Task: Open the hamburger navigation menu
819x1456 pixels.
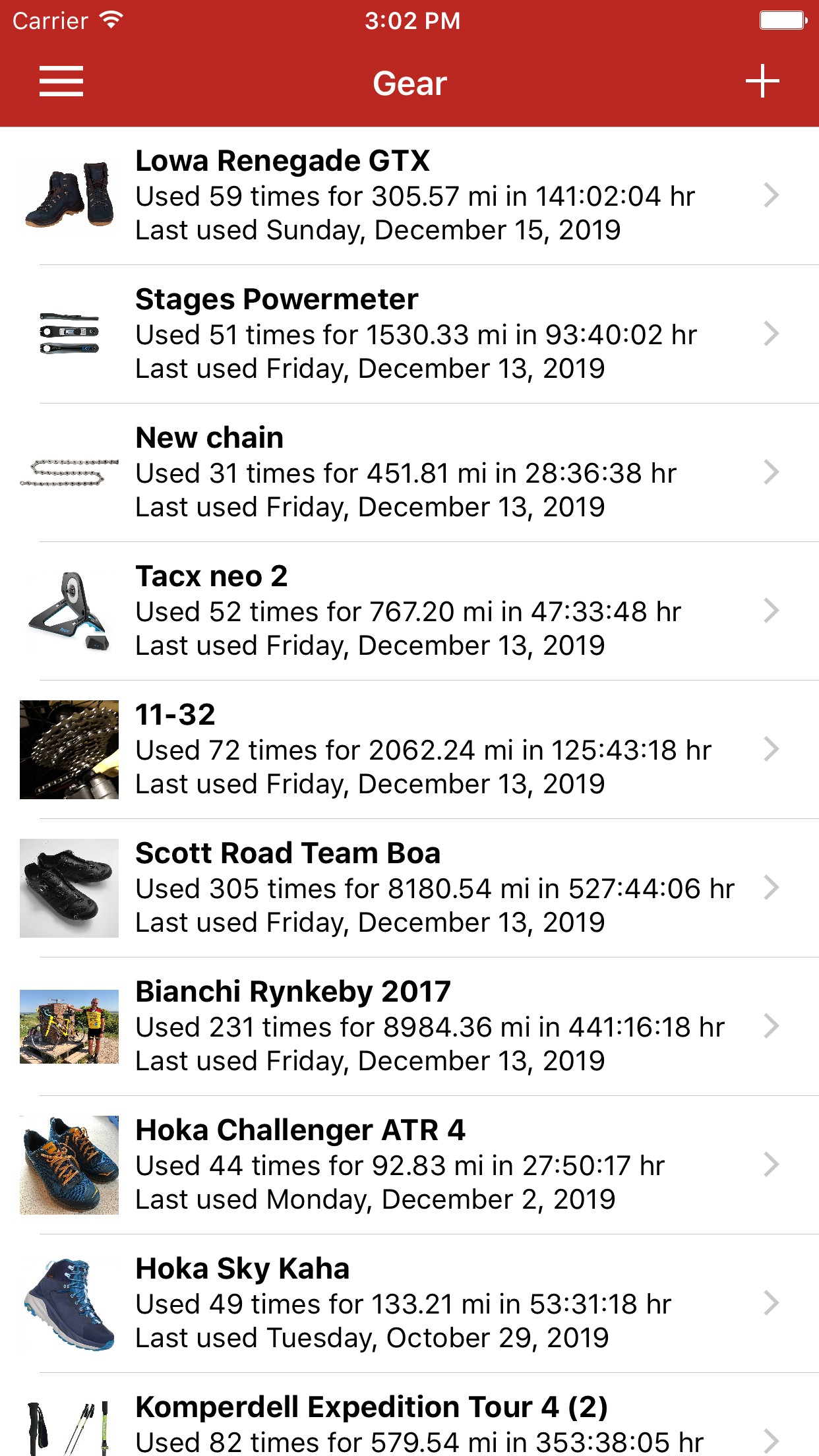Action: tap(61, 82)
